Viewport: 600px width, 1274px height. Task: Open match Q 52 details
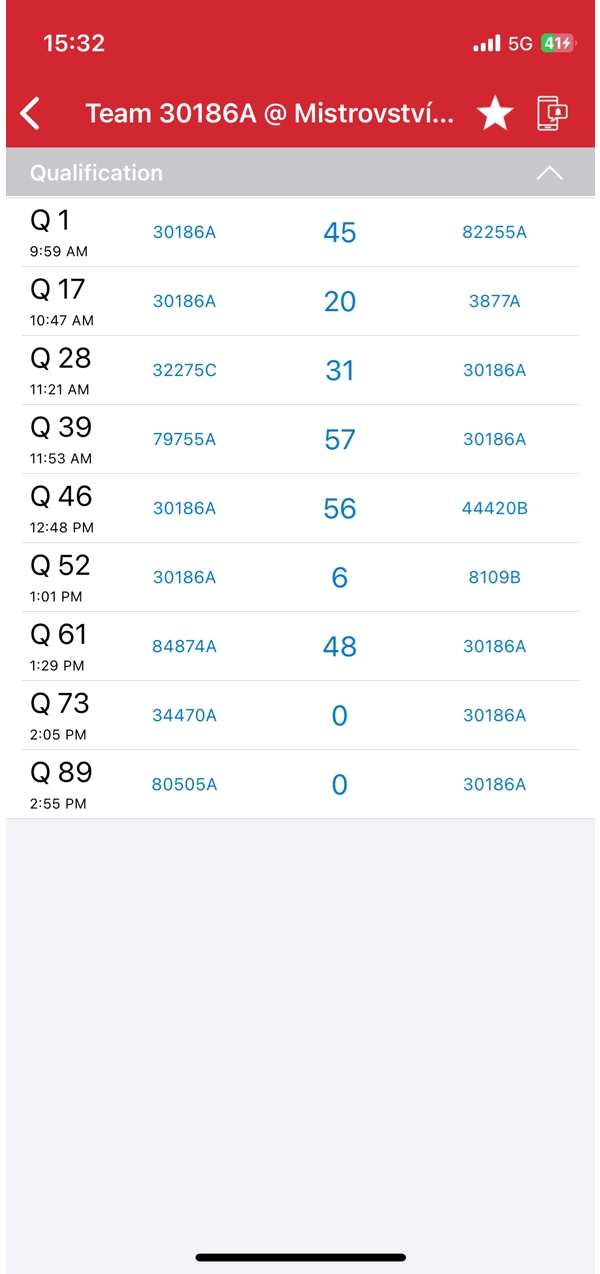point(300,577)
